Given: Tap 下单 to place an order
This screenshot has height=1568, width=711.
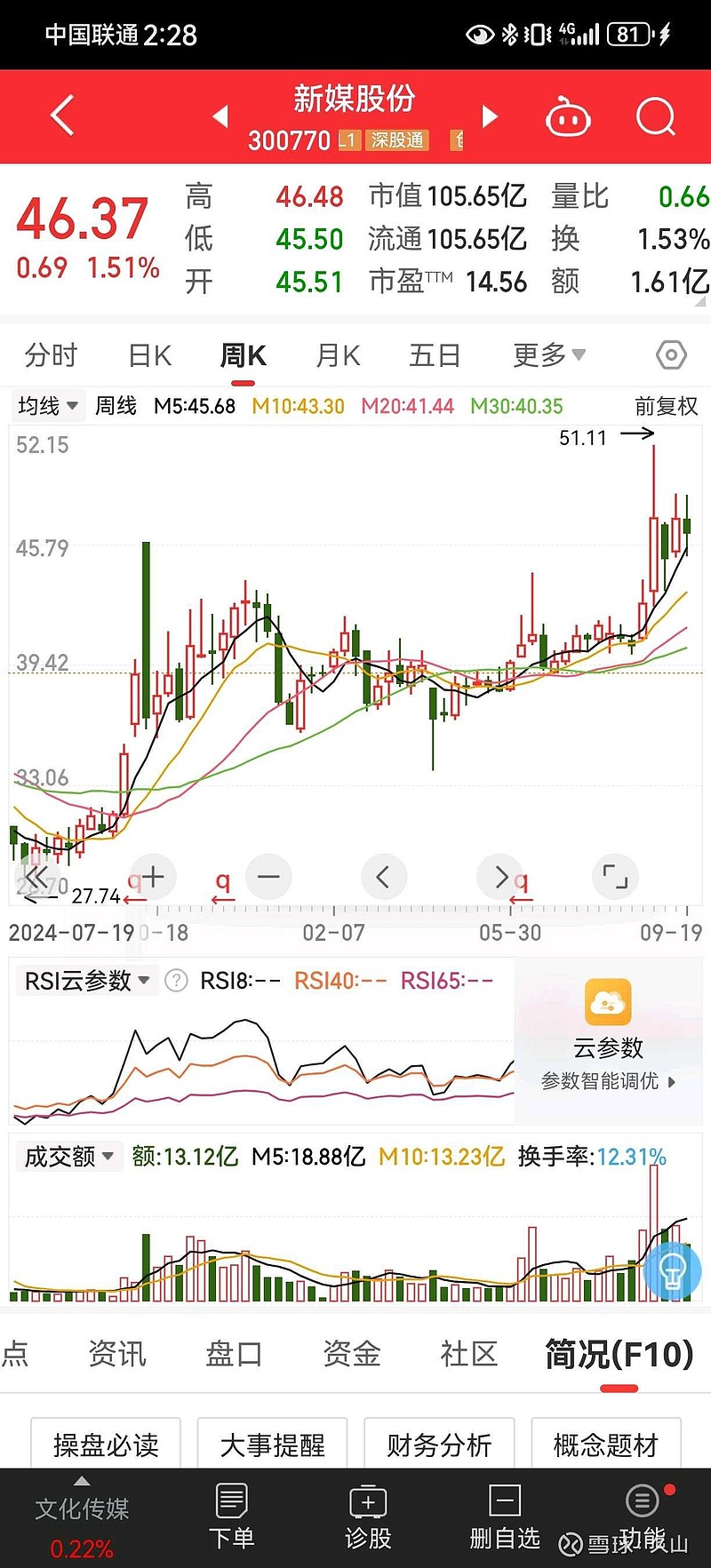Looking at the screenshot, I should click(231, 1516).
